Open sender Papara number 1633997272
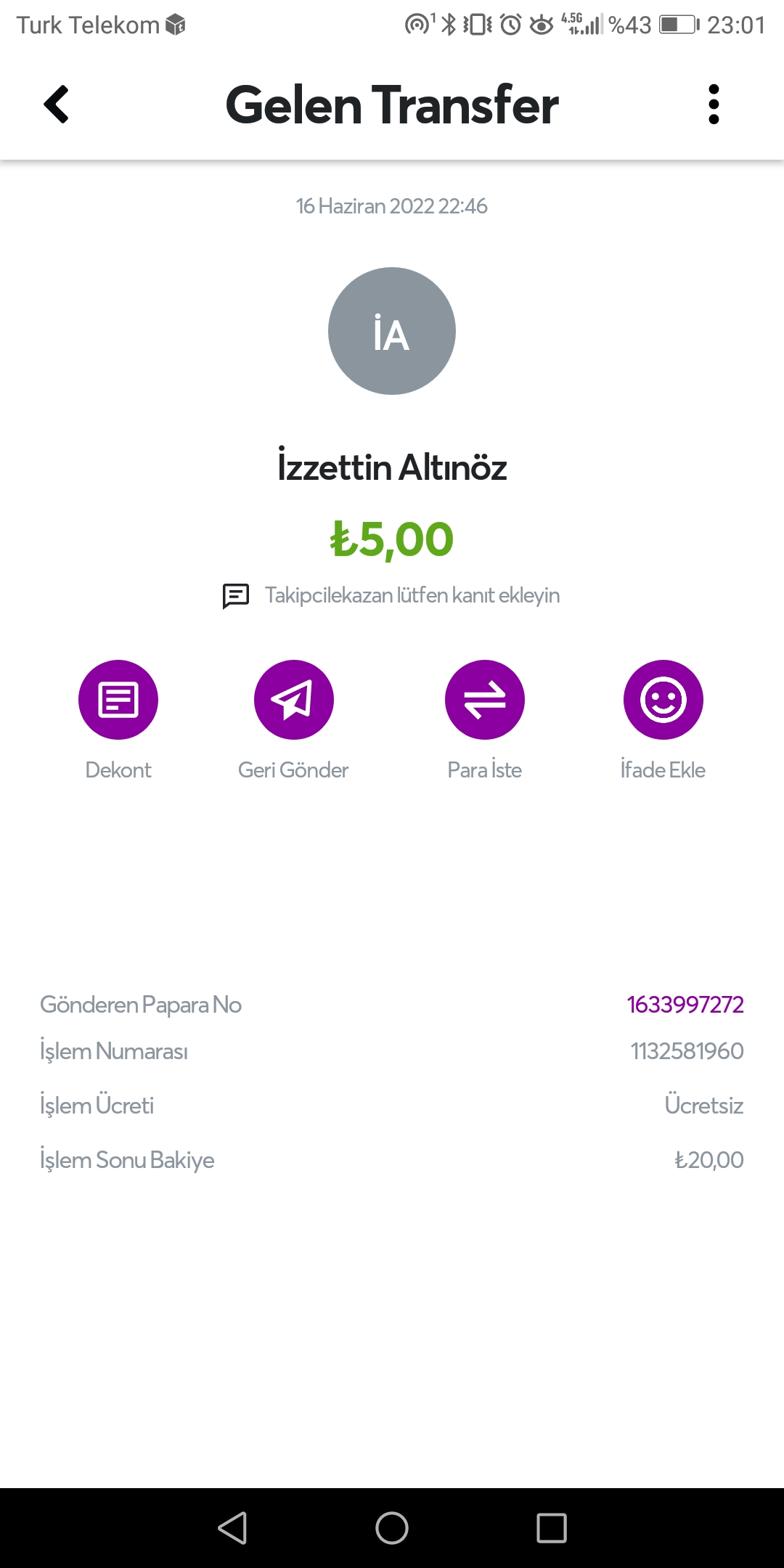This screenshot has width=784, height=1568. point(685,1005)
